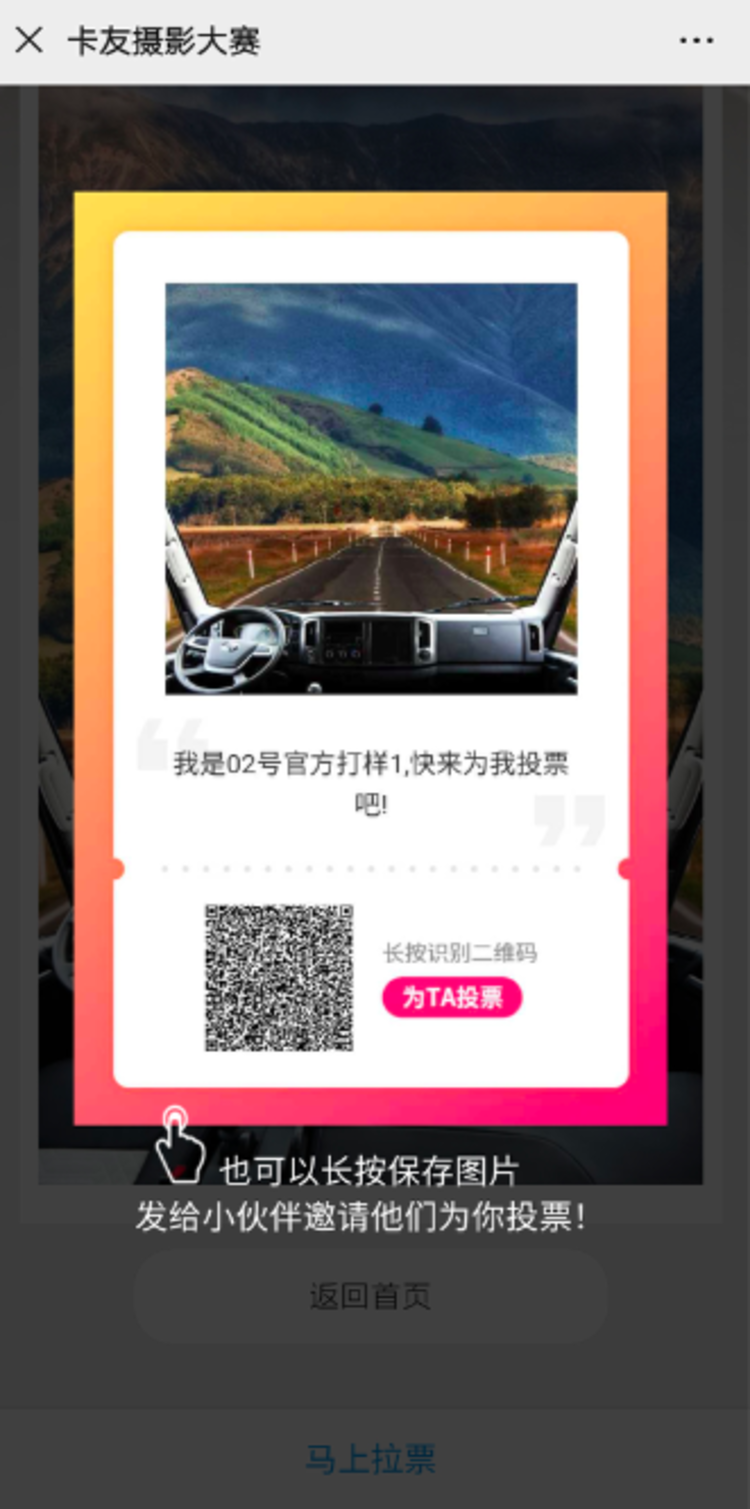Tap 马上拉票 at the bottom
This screenshot has width=750, height=1509.
(x=370, y=1459)
